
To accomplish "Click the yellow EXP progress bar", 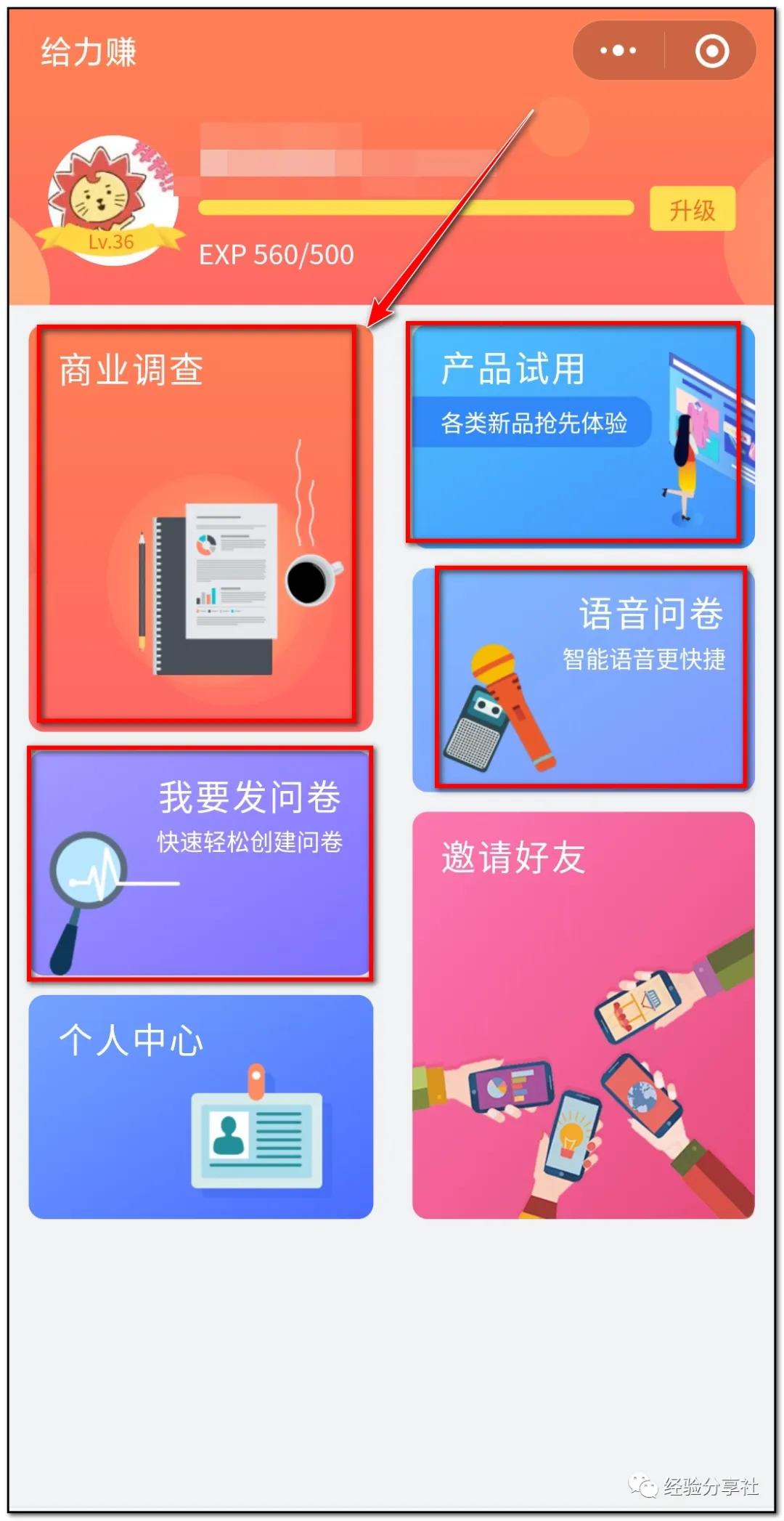I will 414,207.
